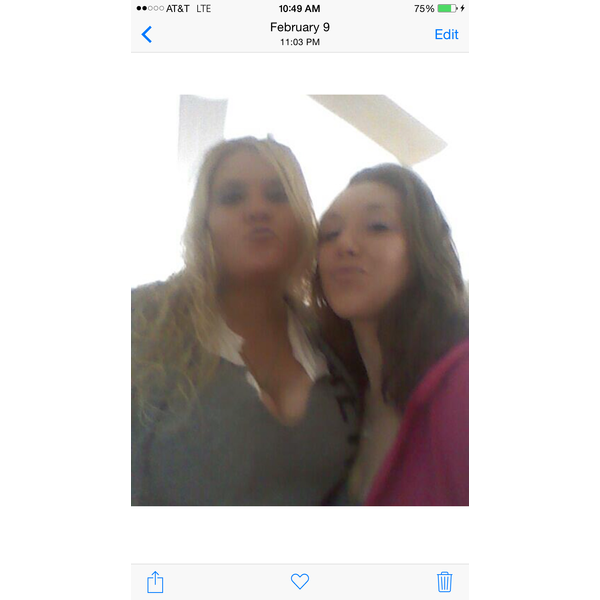Go back to the photo album
This screenshot has width=600, height=600.
tap(147, 35)
